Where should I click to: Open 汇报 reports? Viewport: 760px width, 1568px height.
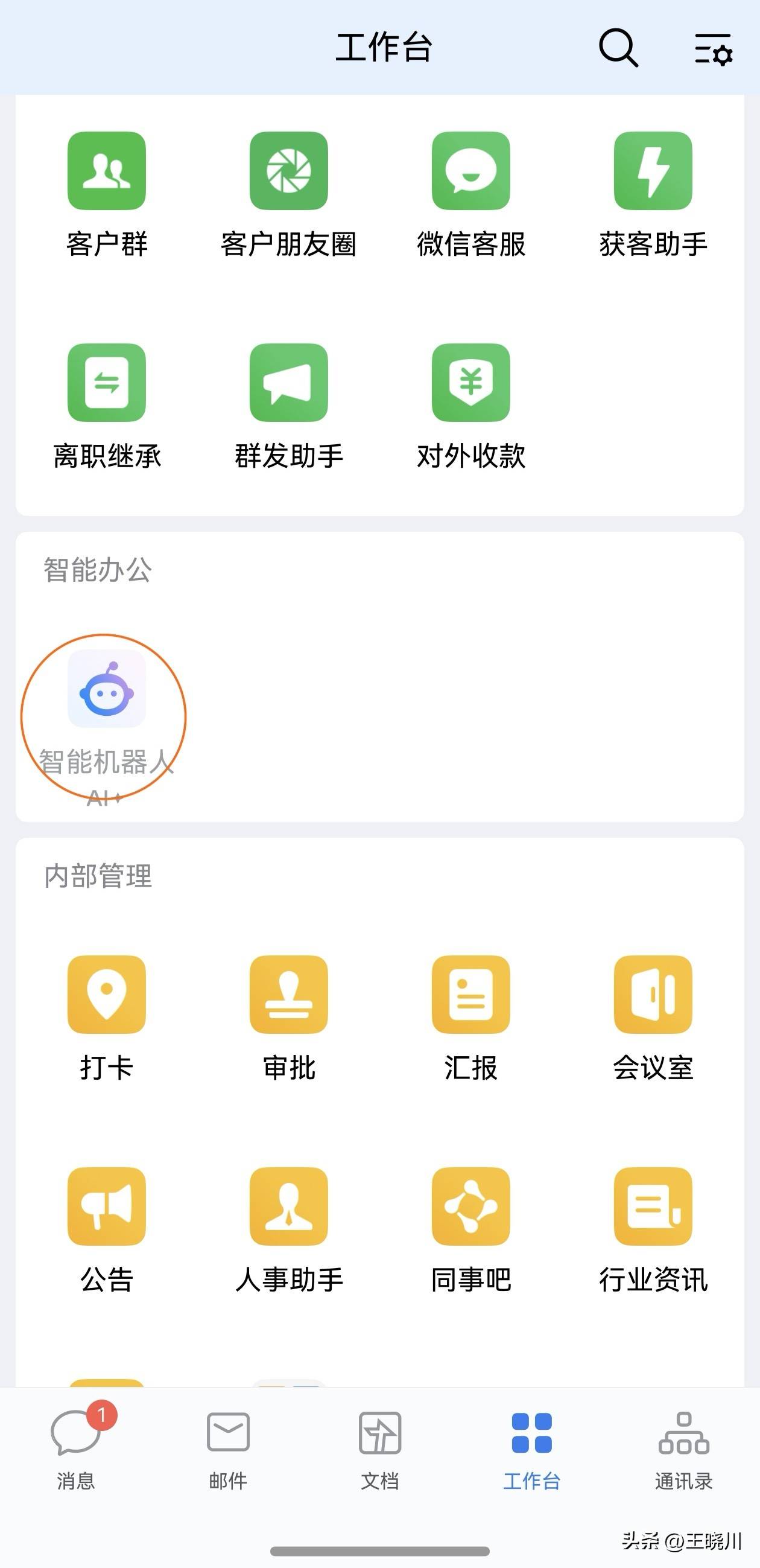[x=470, y=995]
